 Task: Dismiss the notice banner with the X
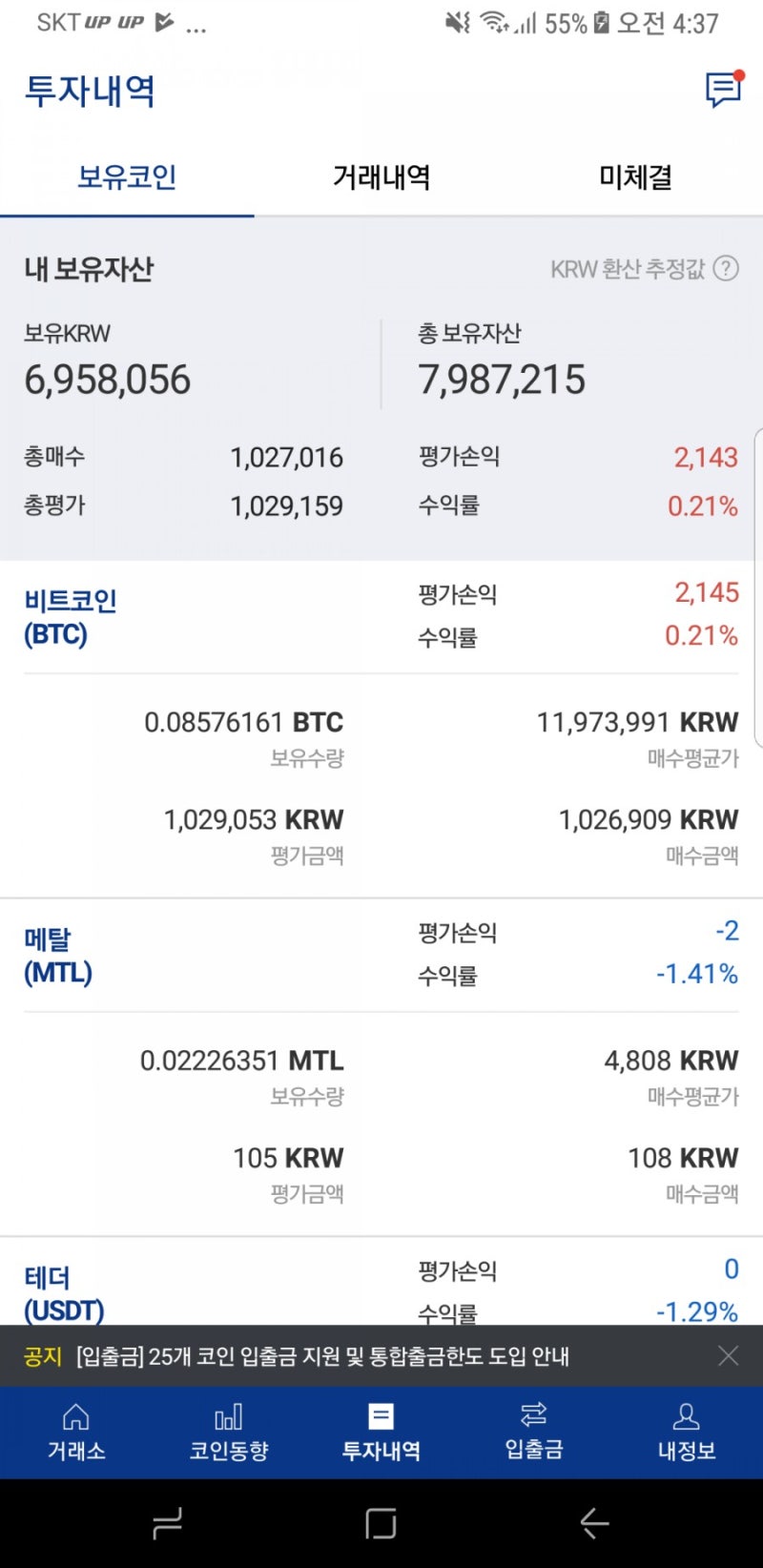(x=728, y=1355)
